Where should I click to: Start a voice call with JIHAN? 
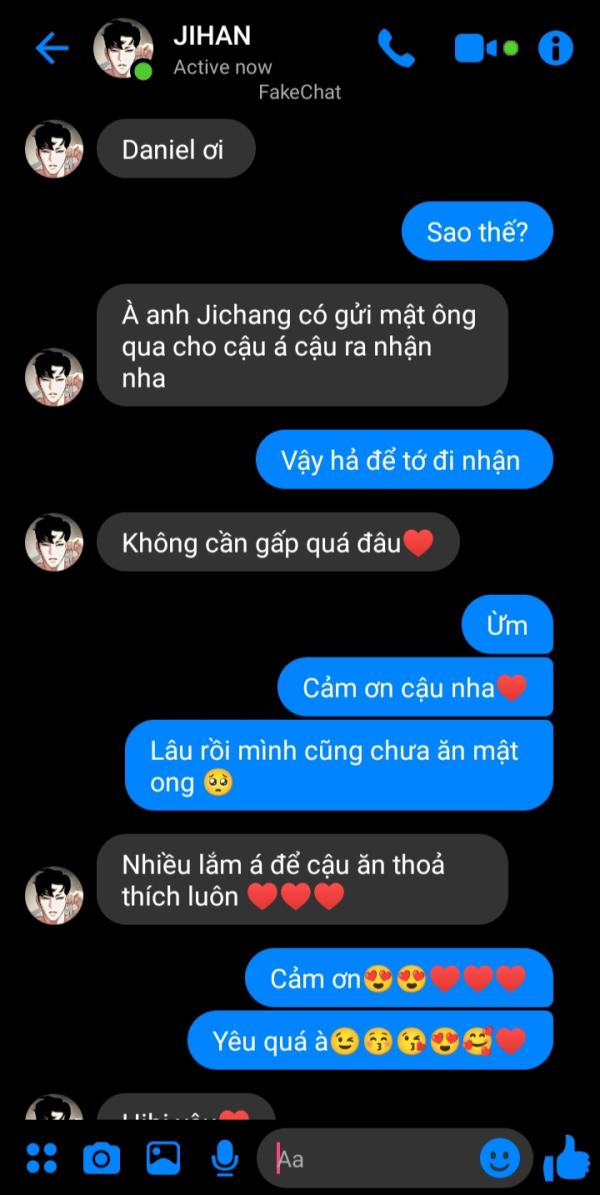coord(396,48)
